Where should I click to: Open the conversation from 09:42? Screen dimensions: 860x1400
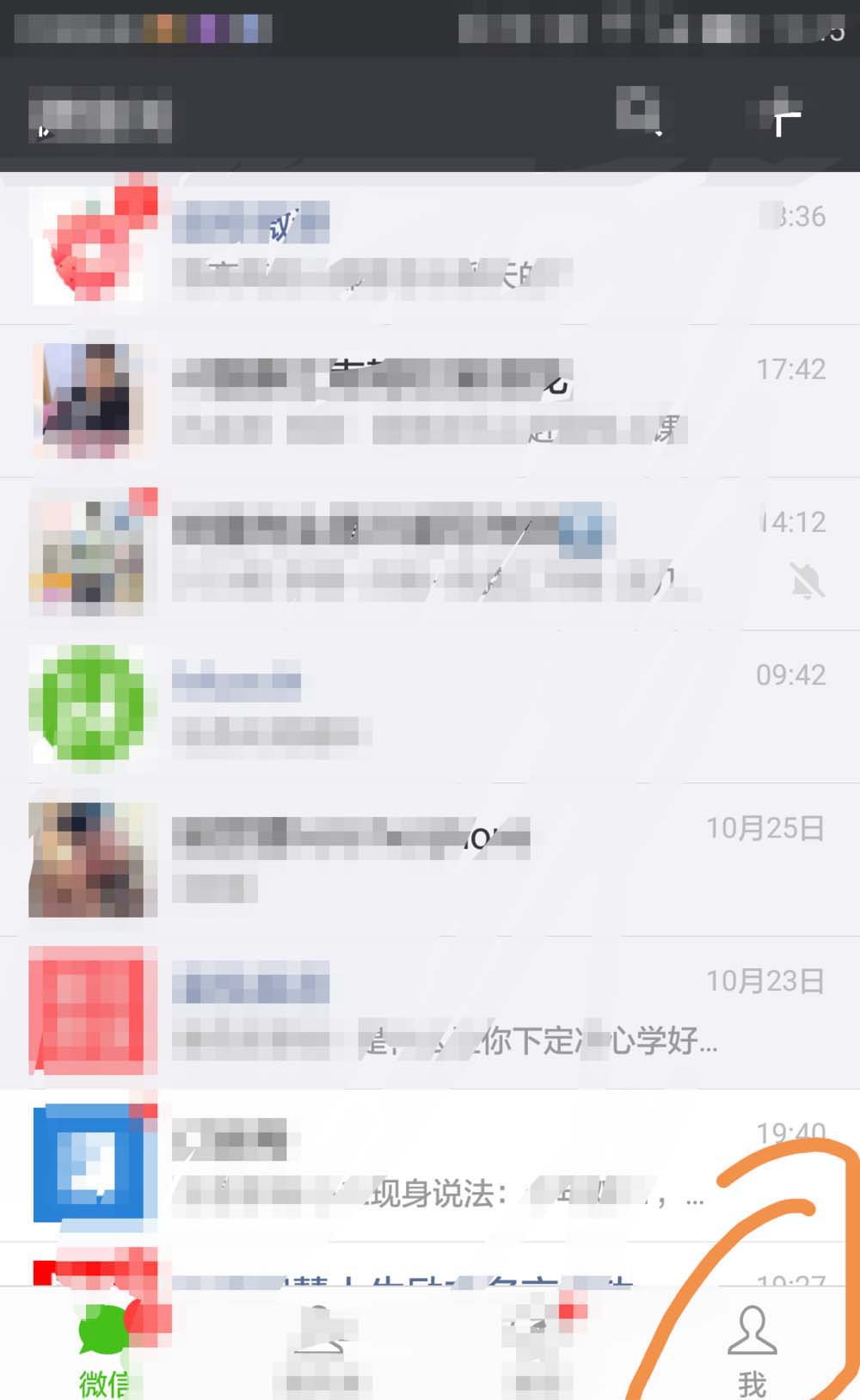pyautogui.click(x=430, y=707)
